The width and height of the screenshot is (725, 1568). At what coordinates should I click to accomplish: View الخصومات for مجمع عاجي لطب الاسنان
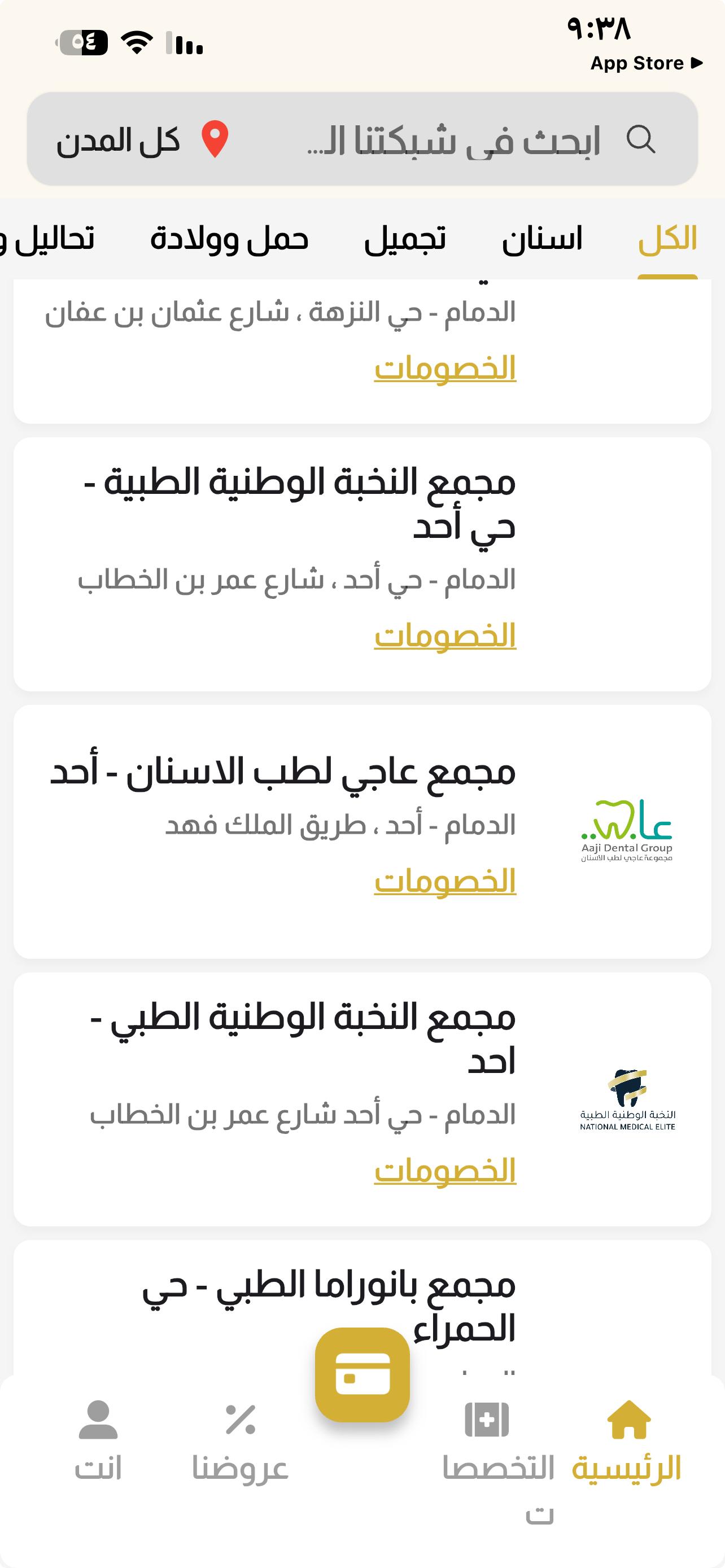click(x=445, y=882)
